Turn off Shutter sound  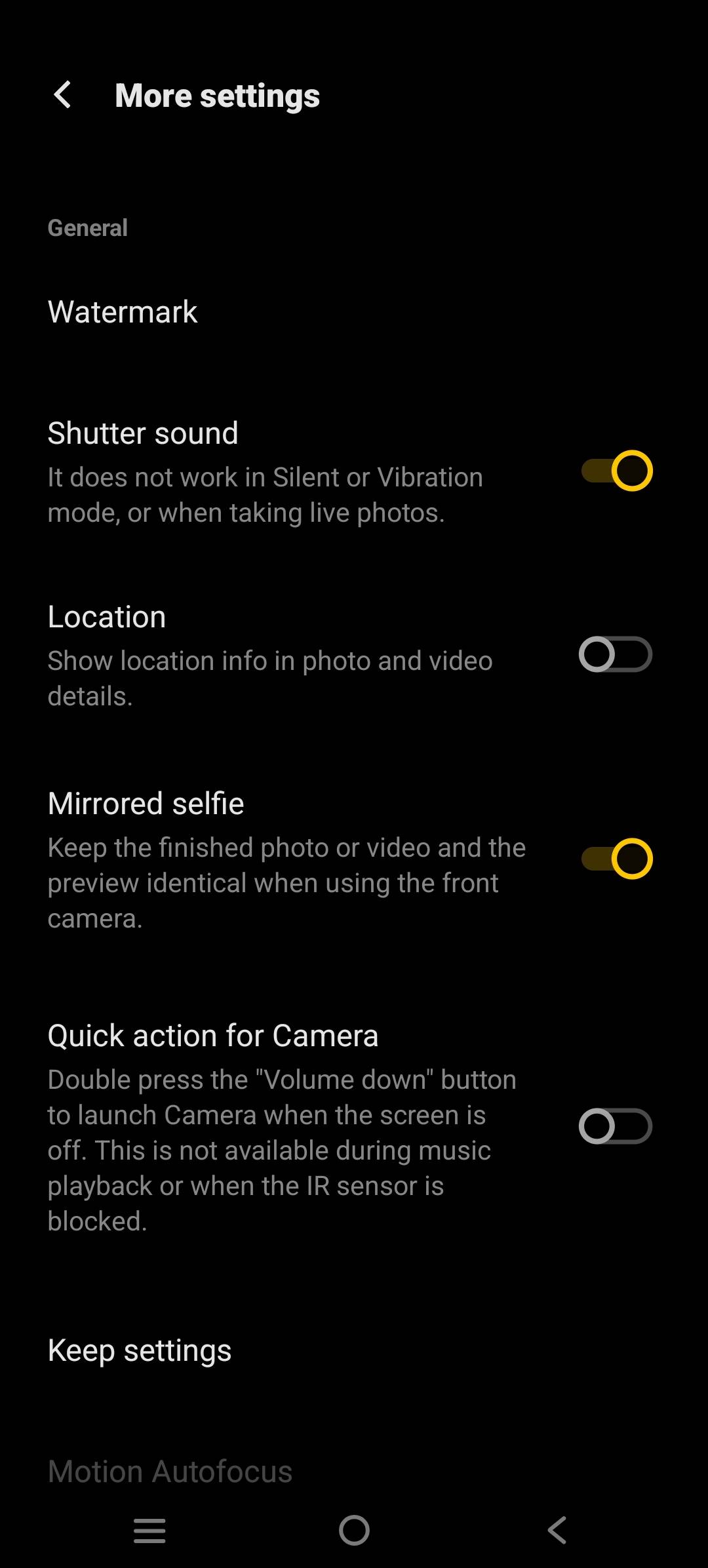(x=616, y=471)
